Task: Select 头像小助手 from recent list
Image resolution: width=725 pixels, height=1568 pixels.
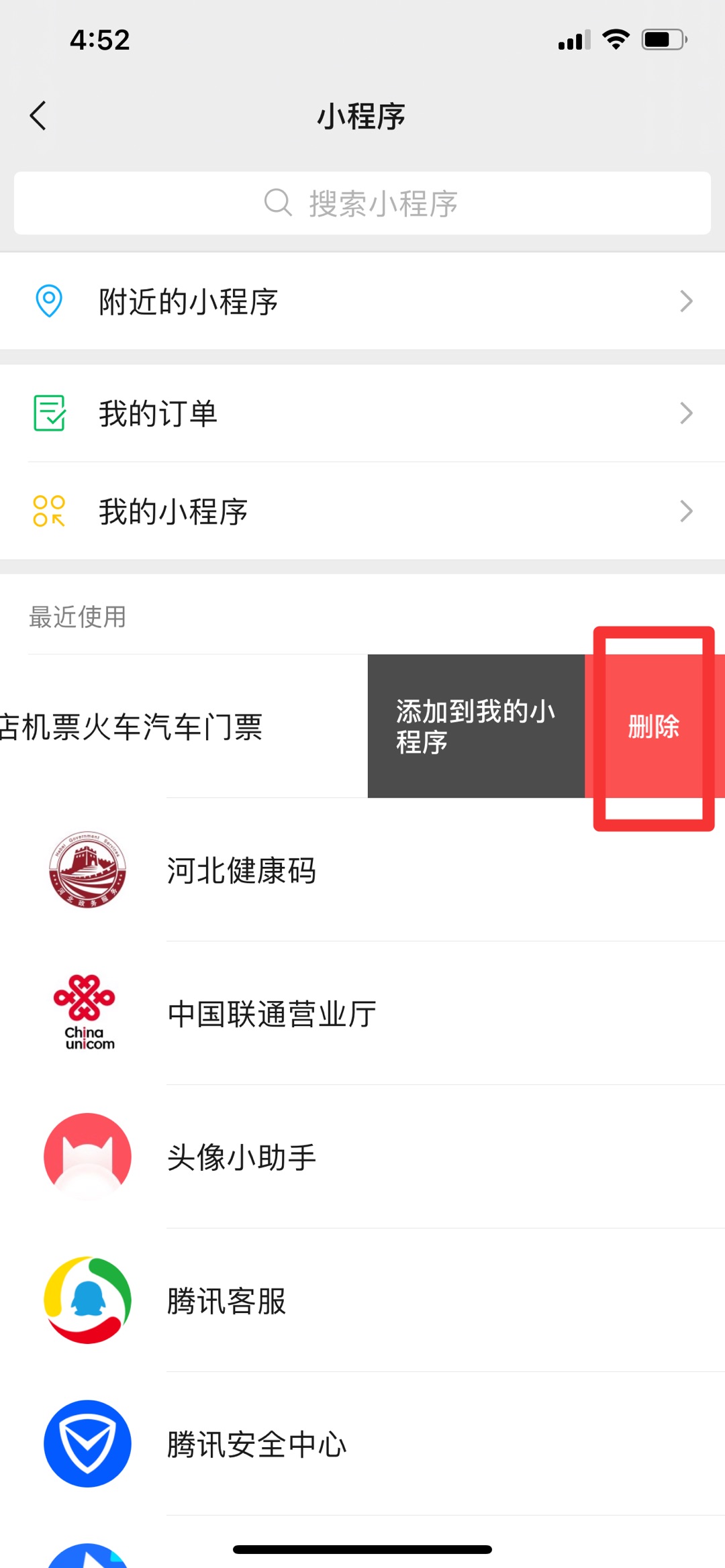Action: click(x=362, y=1157)
